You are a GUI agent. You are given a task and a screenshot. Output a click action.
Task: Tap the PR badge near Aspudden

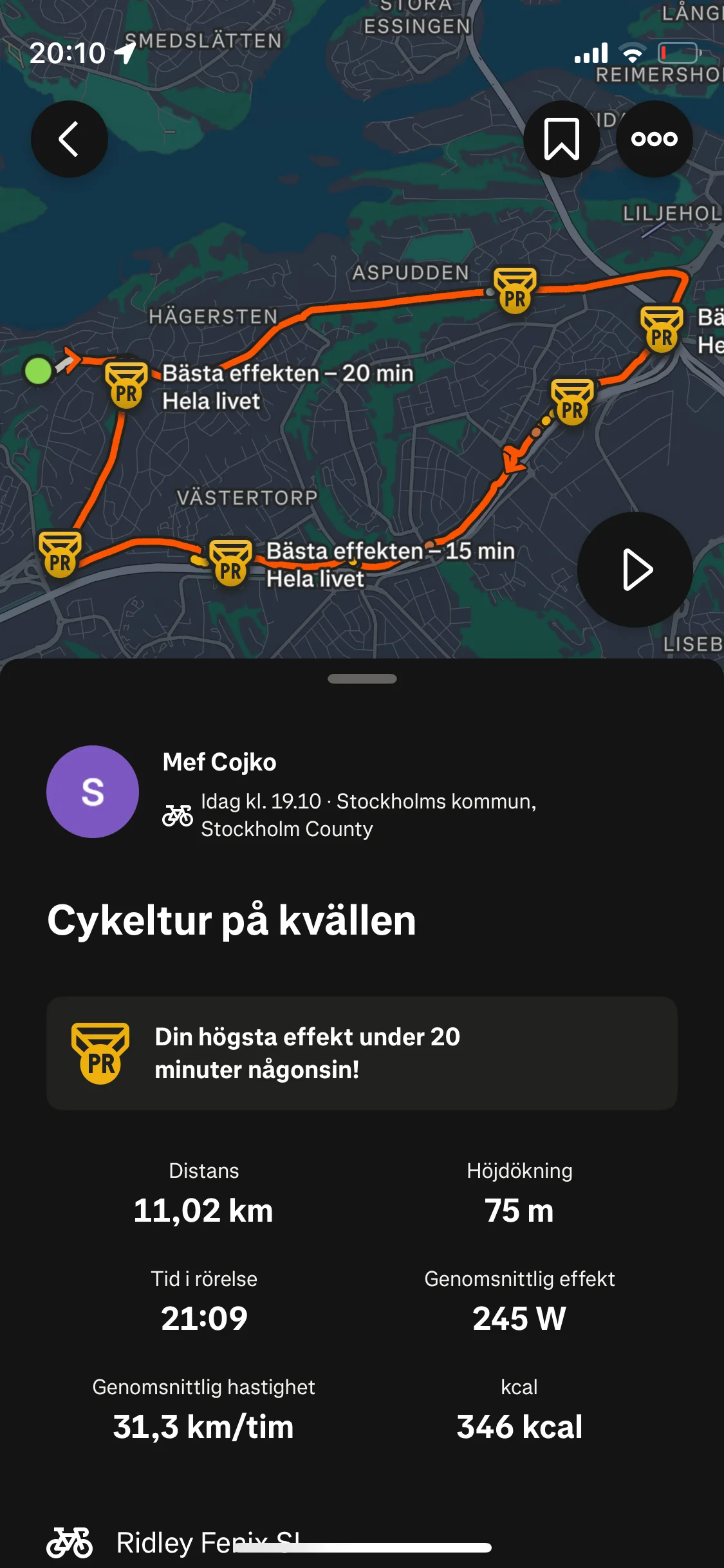[515, 291]
